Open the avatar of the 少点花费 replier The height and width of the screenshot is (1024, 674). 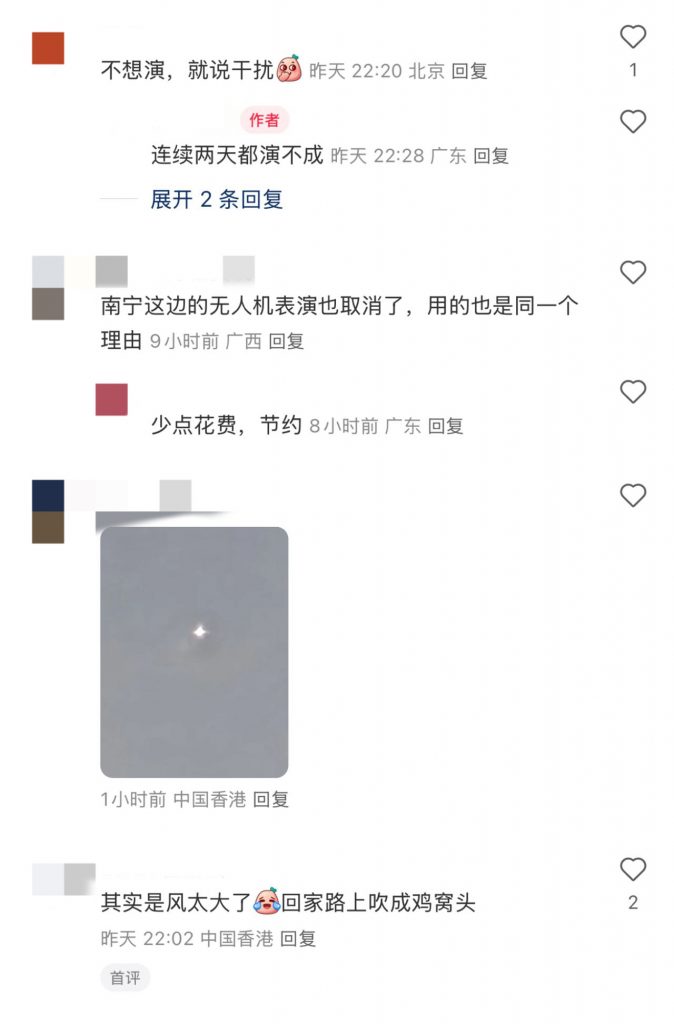112,399
